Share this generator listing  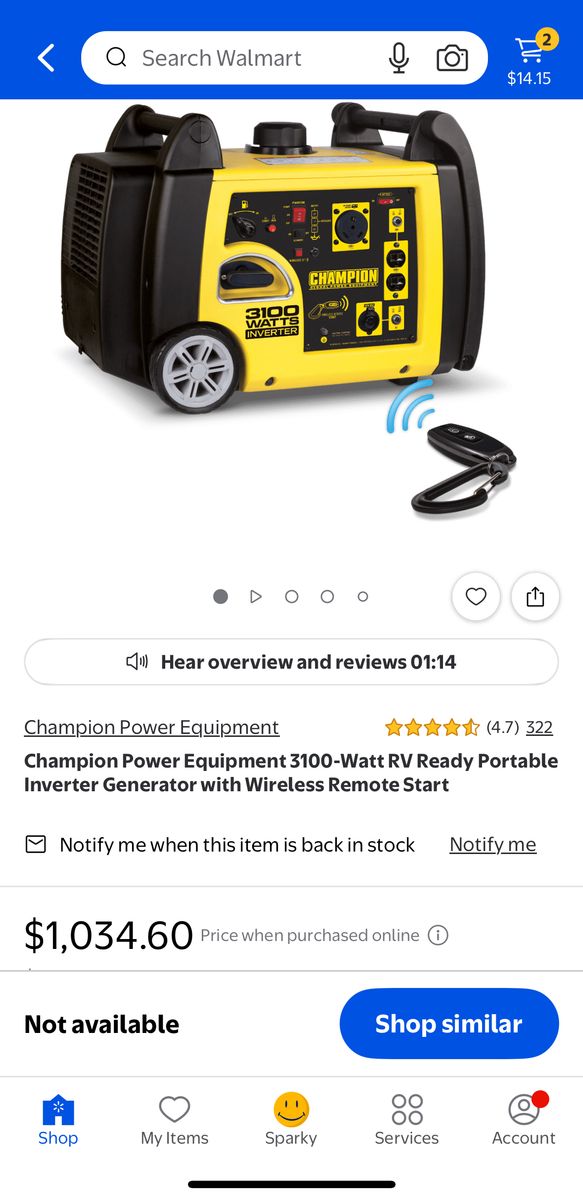coord(535,597)
